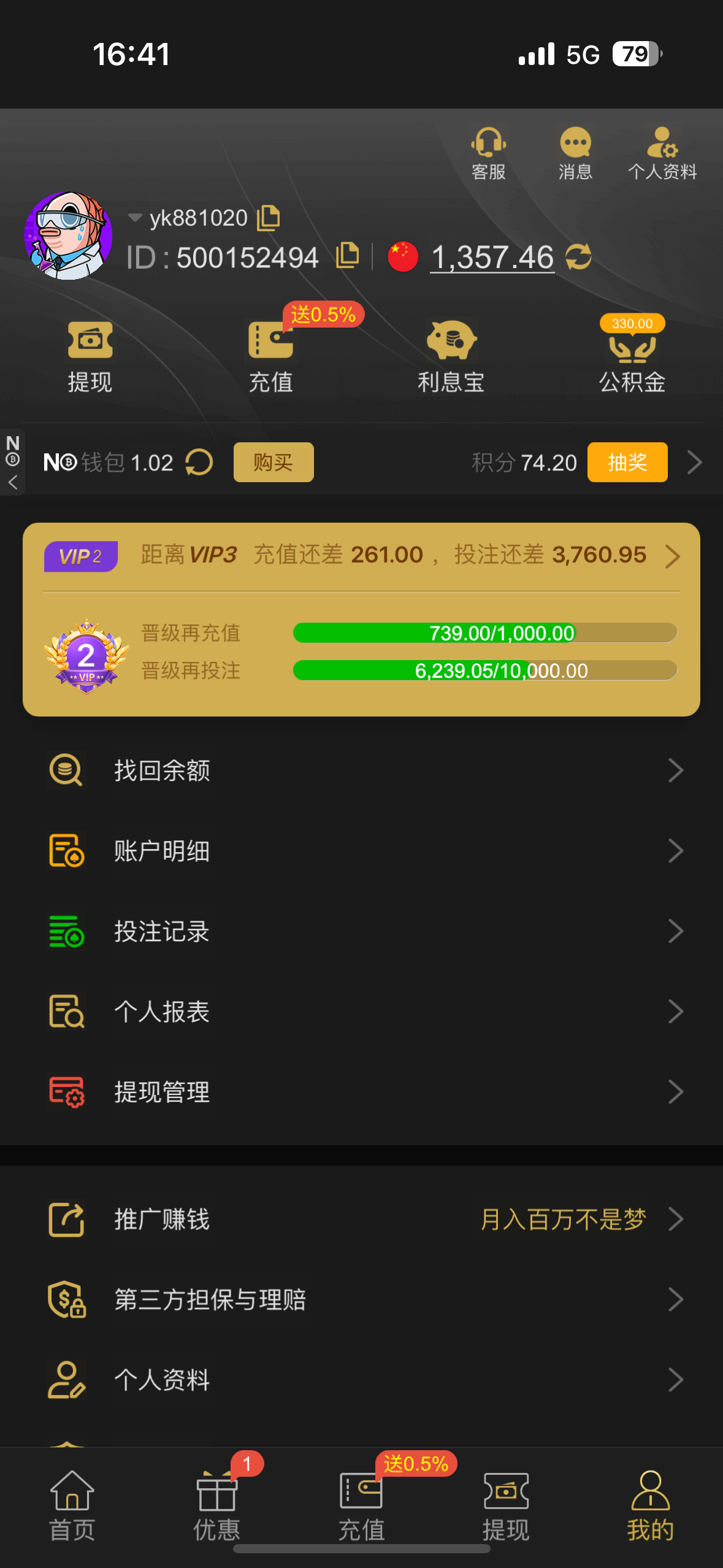Open 公积金 with 330.00 badge

(632, 355)
